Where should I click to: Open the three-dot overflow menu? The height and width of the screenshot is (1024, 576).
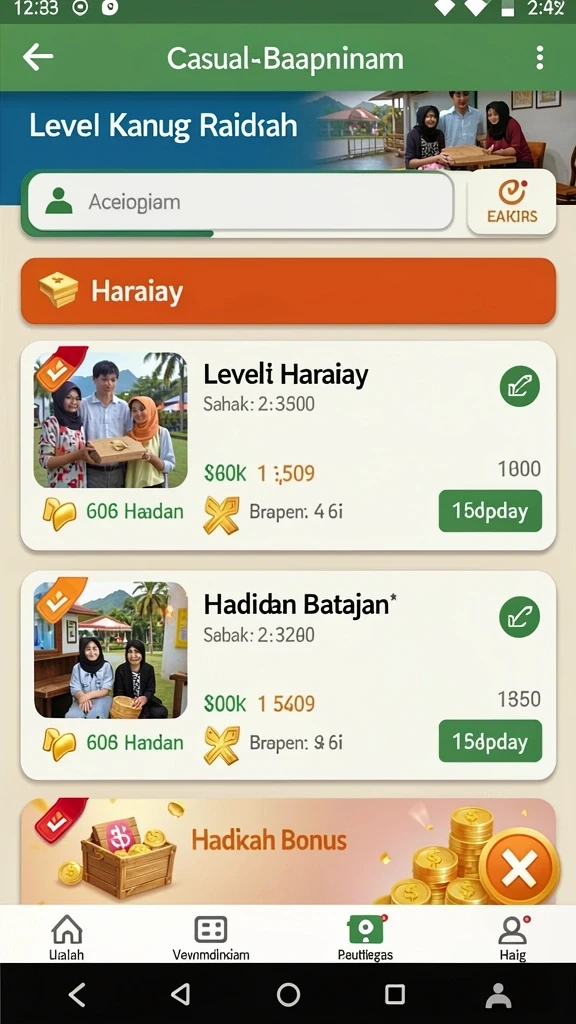tap(539, 57)
